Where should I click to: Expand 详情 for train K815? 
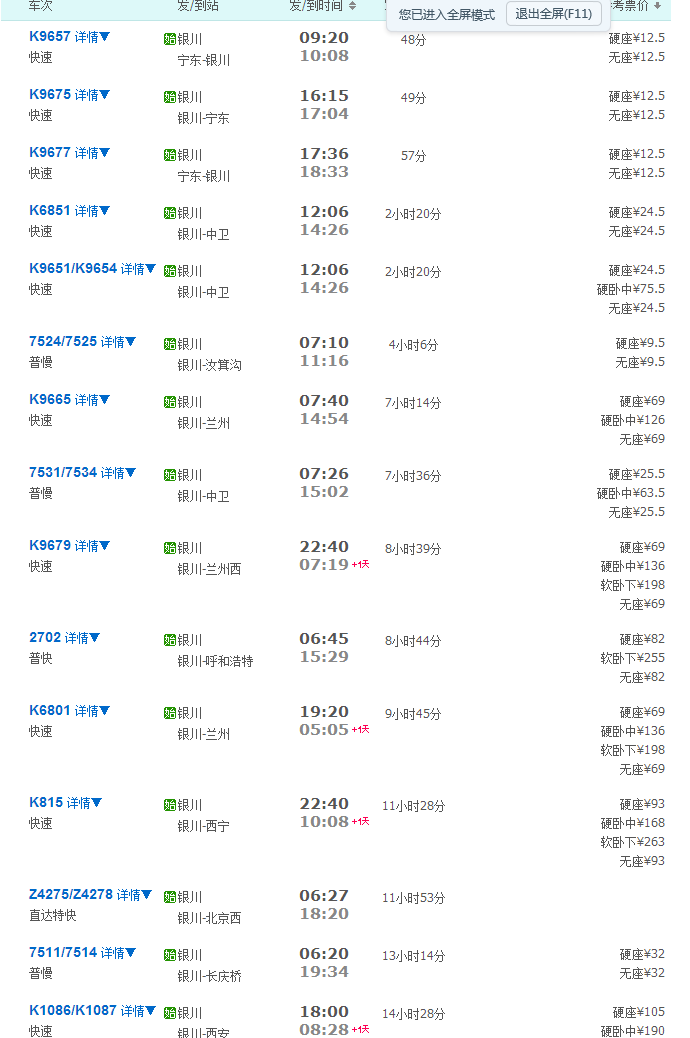[84, 803]
